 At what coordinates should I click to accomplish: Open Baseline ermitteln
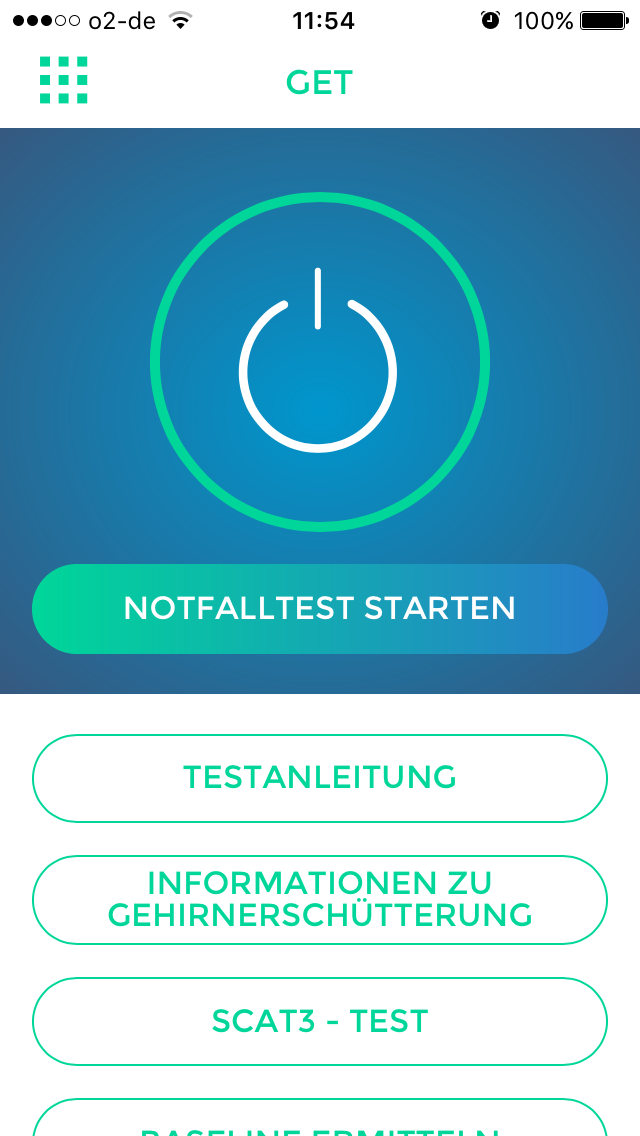[x=320, y=1117]
